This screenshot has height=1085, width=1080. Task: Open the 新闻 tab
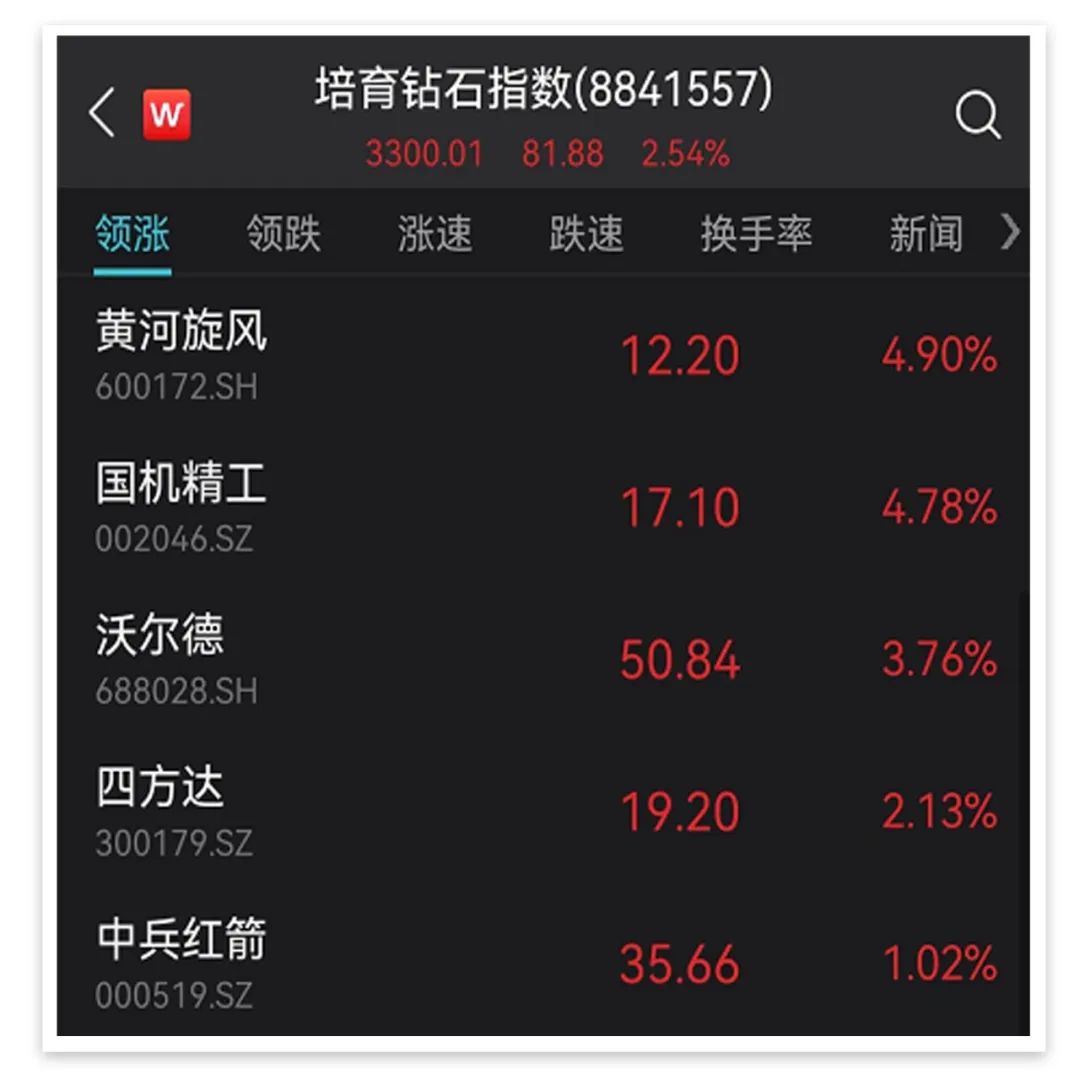pyautogui.click(x=926, y=235)
